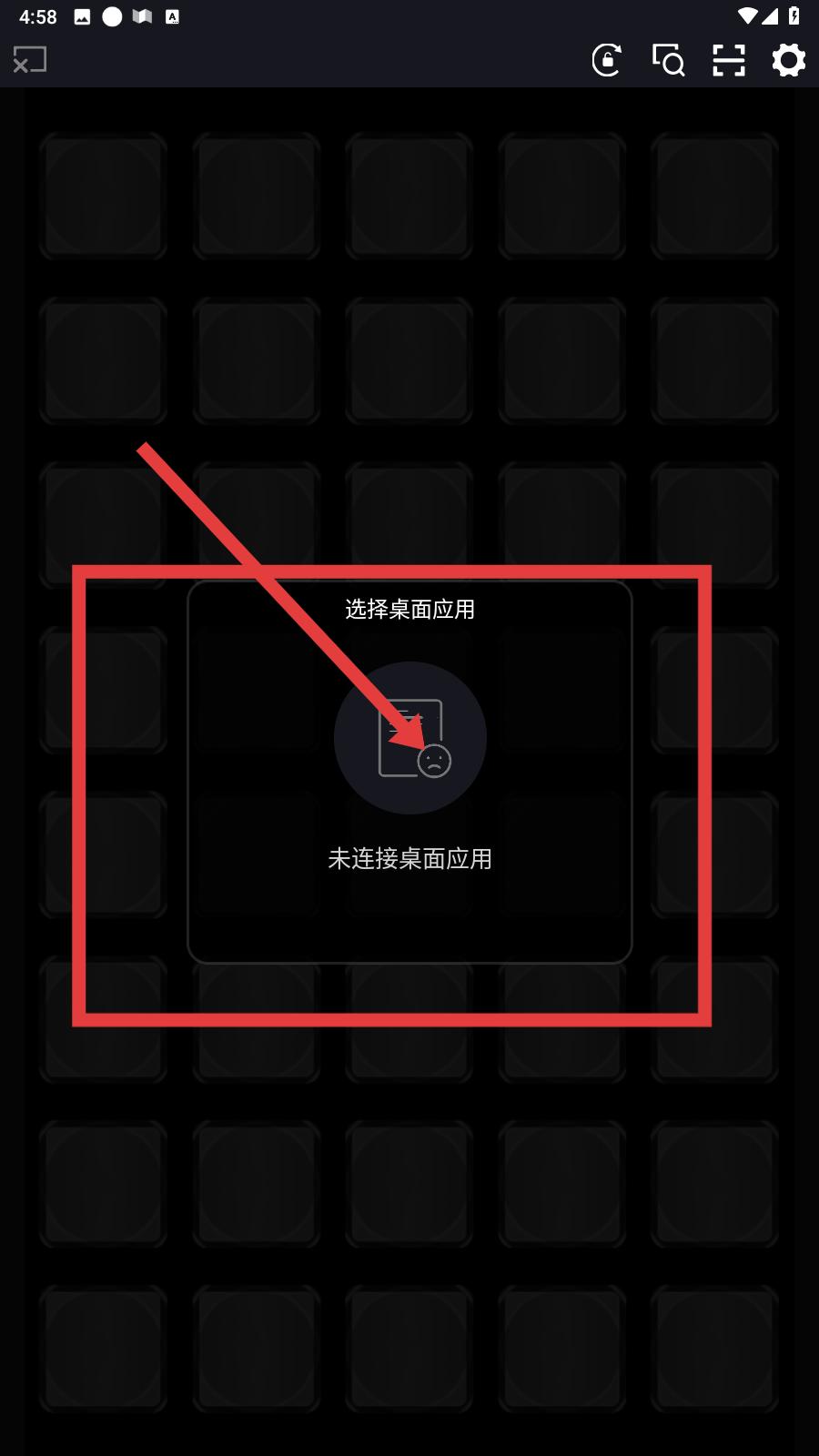Tap the scan QR code icon
The height and width of the screenshot is (1456, 819).
[728, 60]
